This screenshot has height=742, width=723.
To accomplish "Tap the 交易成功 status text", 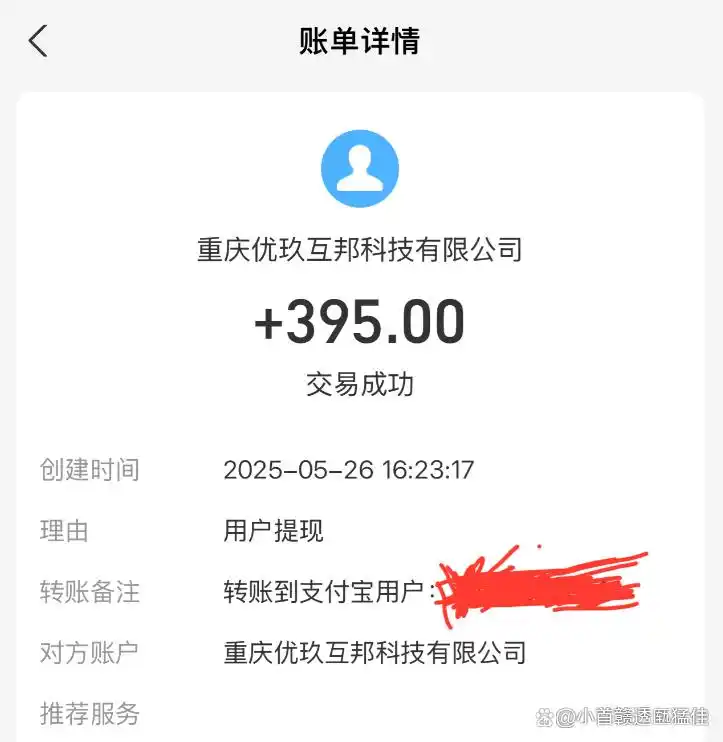I will [x=361, y=382].
